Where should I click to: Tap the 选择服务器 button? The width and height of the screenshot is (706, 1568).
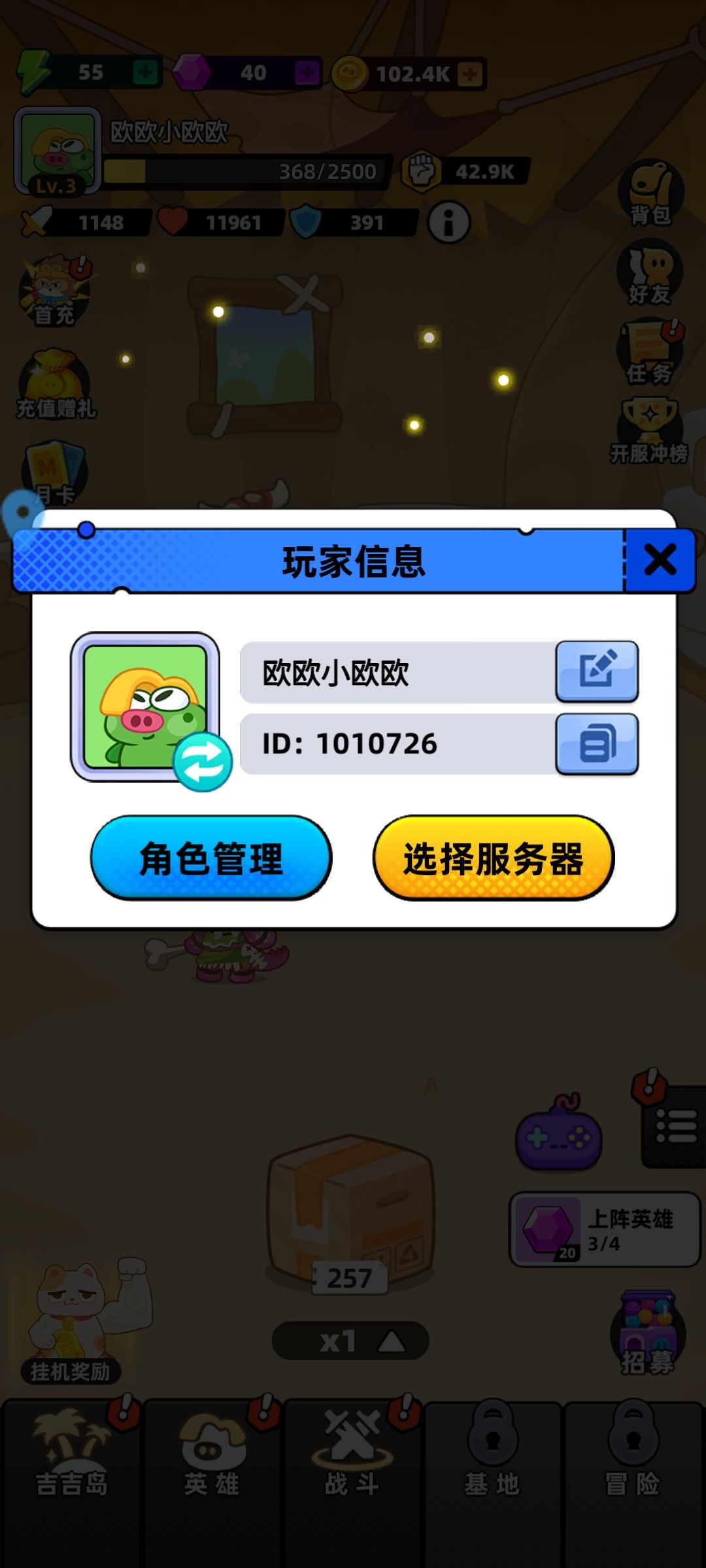[494, 858]
